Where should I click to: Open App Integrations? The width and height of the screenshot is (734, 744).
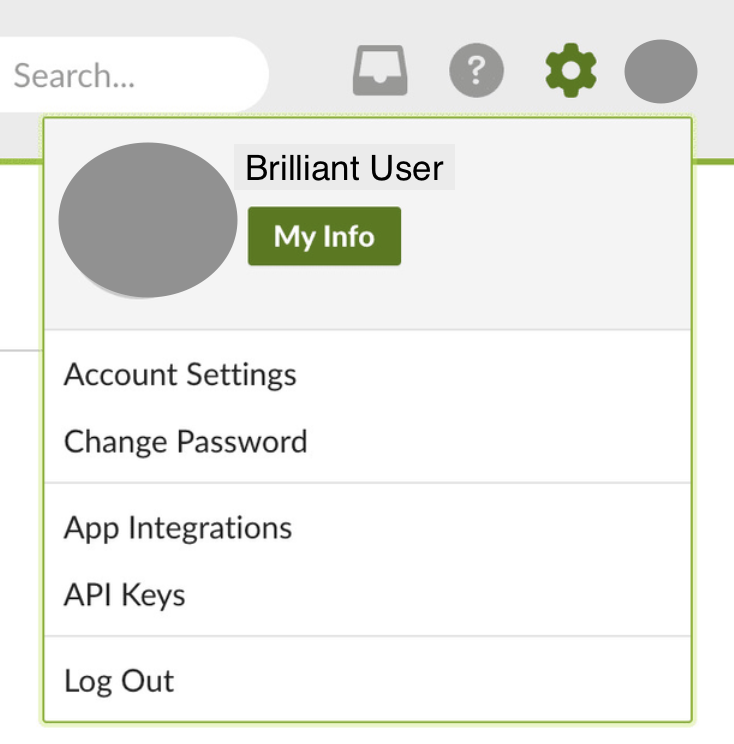(x=178, y=528)
